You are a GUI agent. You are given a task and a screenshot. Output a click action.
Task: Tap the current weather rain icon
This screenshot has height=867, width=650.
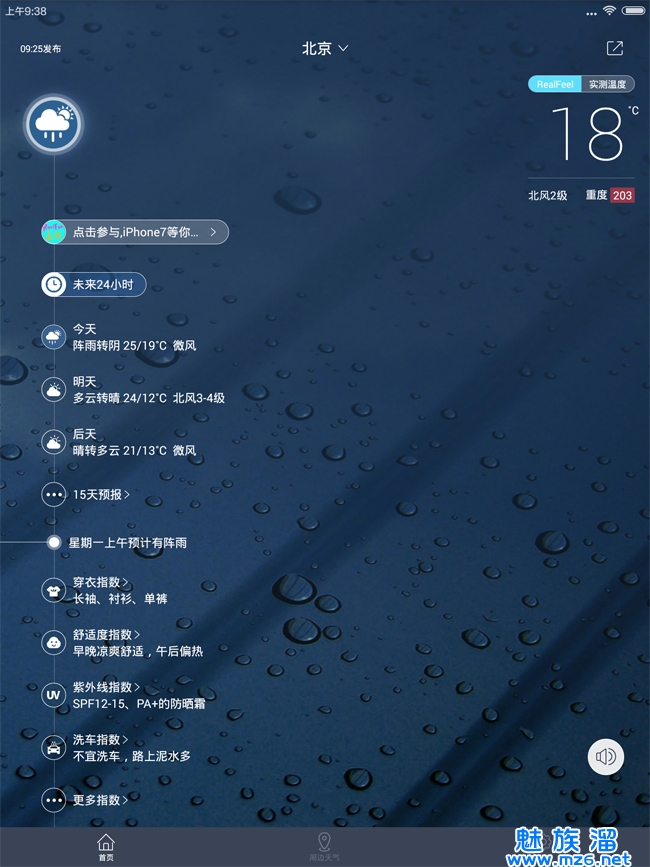tap(54, 124)
